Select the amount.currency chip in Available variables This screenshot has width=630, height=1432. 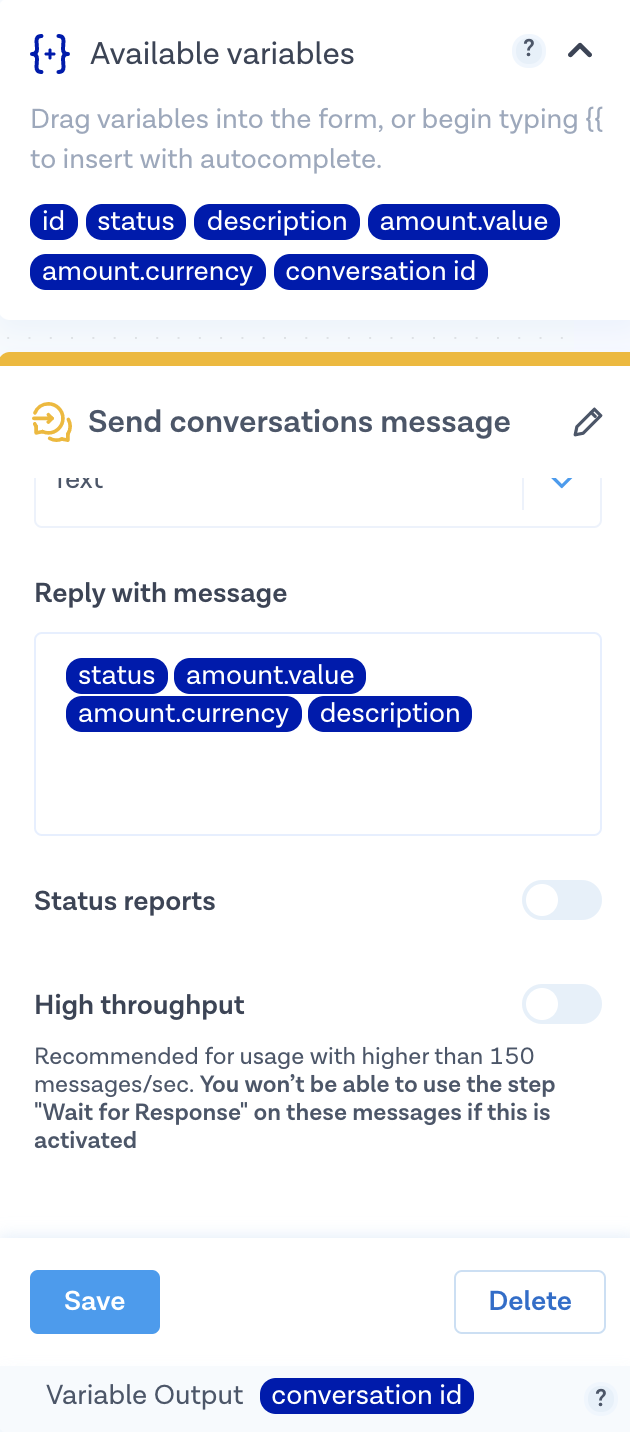148,271
